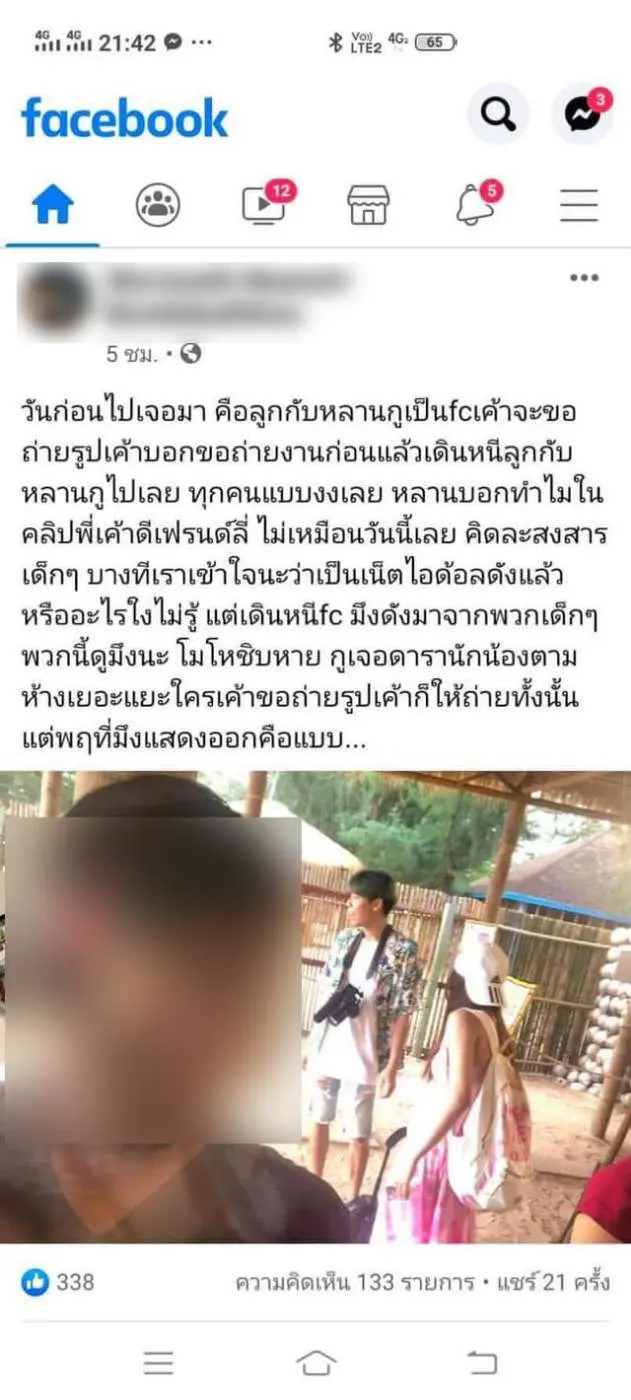
Task: Open the hamburger menu tab
Action: pyautogui.click(x=579, y=205)
